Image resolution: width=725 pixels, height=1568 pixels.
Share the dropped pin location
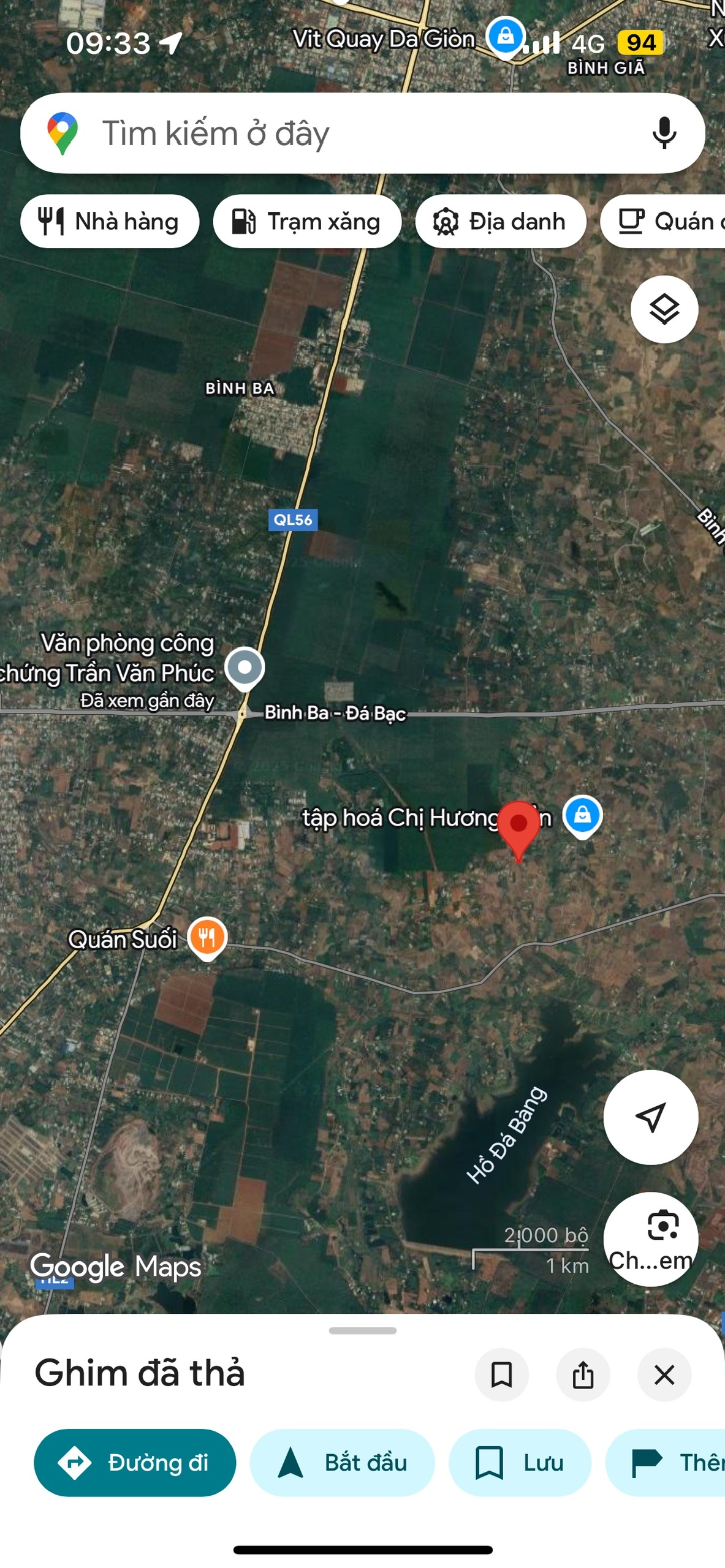click(583, 1374)
